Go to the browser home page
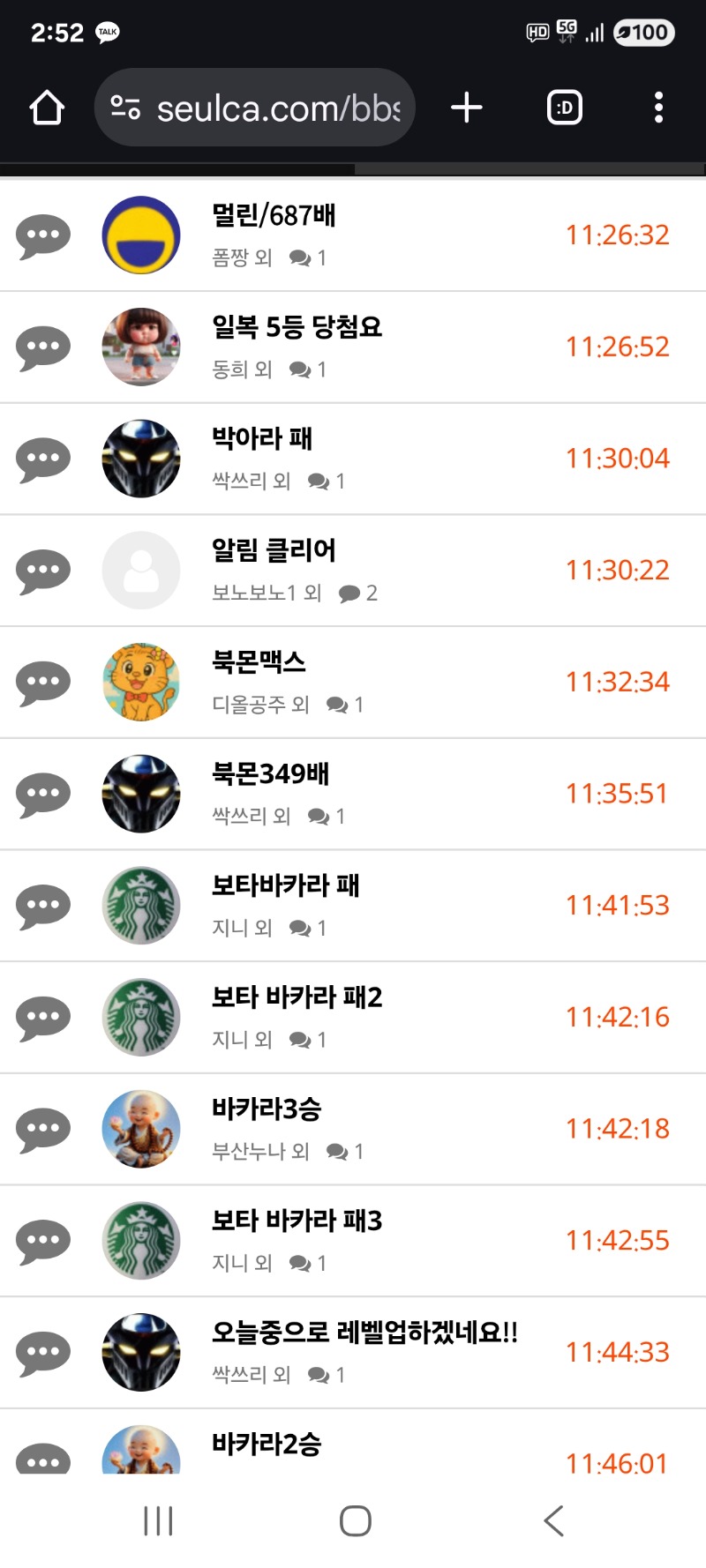706x1568 pixels. [x=47, y=108]
